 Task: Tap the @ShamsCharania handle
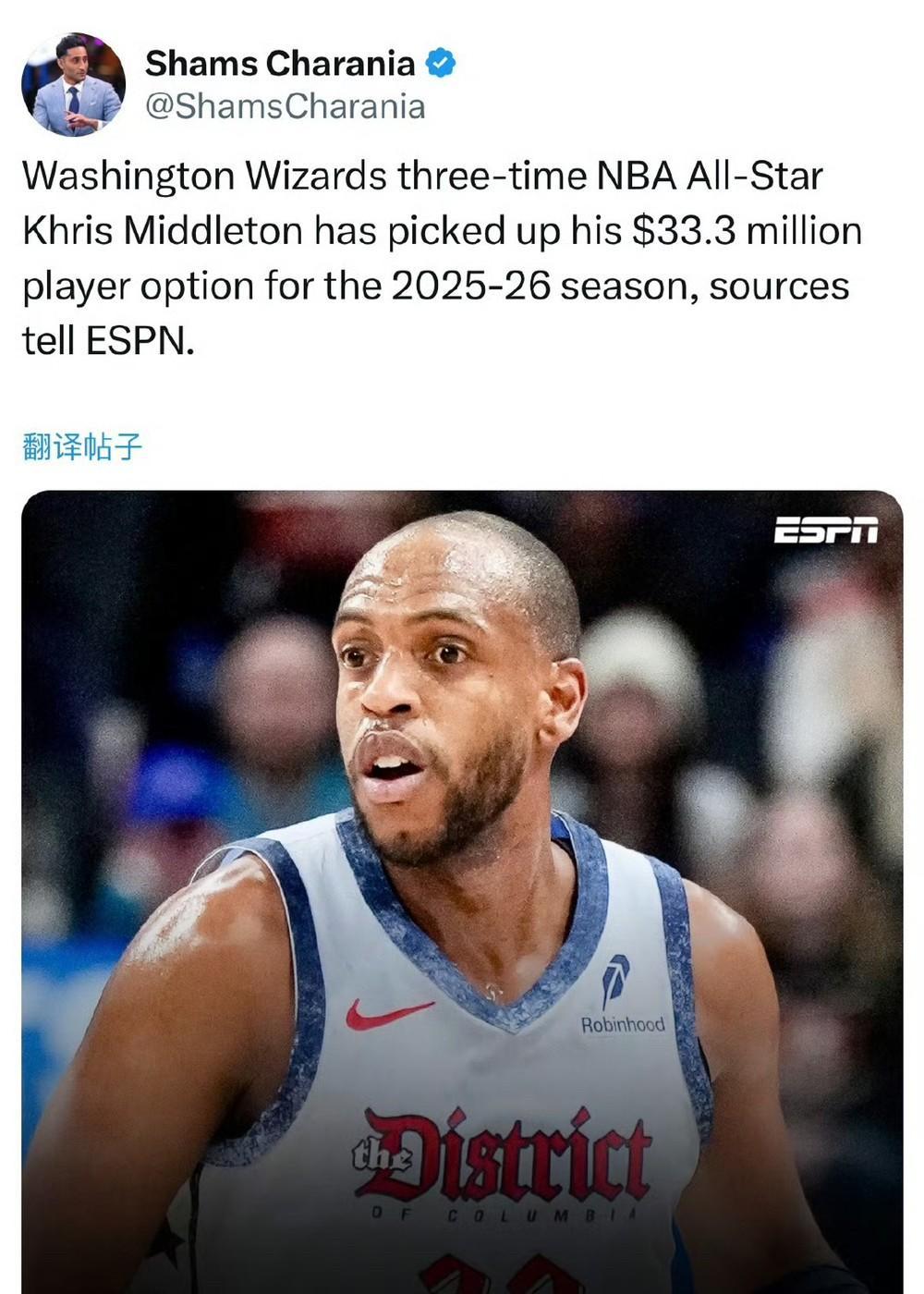[x=285, y=106]
